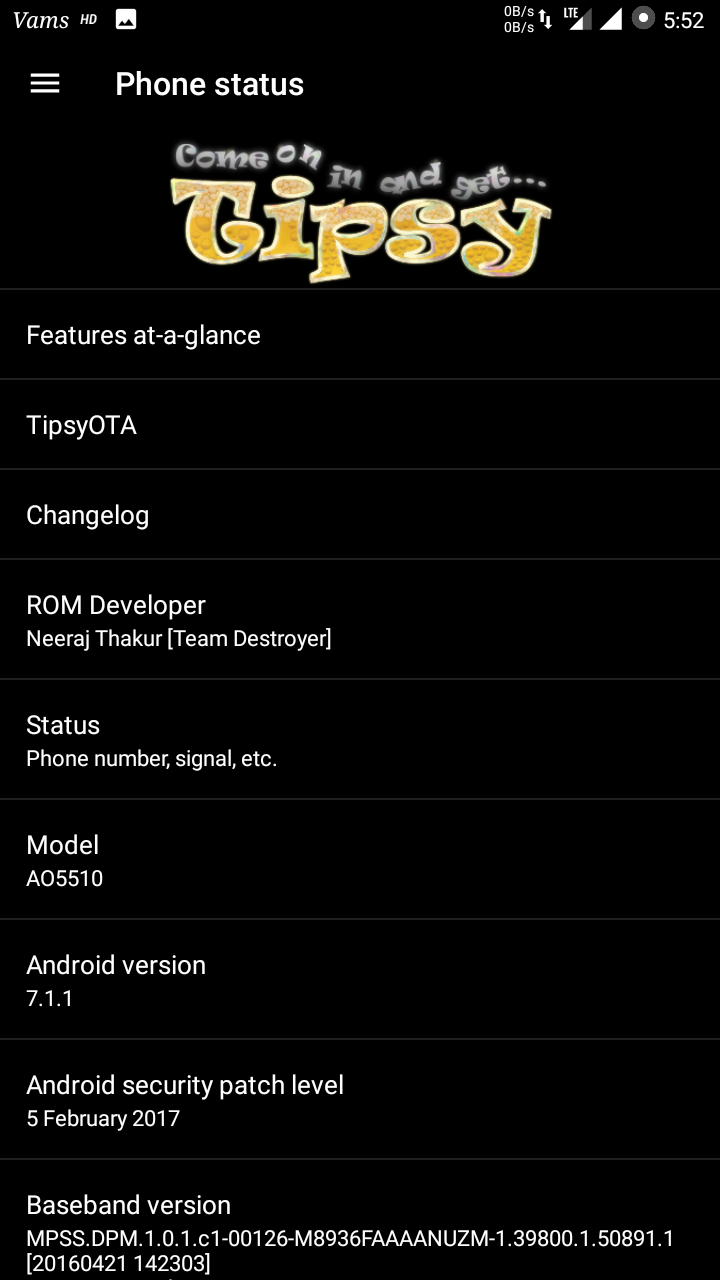The width and height of the screenshot is (720, 1280).
Task: Tap the Android version 7.1.1 row
Action: point(360,980)
